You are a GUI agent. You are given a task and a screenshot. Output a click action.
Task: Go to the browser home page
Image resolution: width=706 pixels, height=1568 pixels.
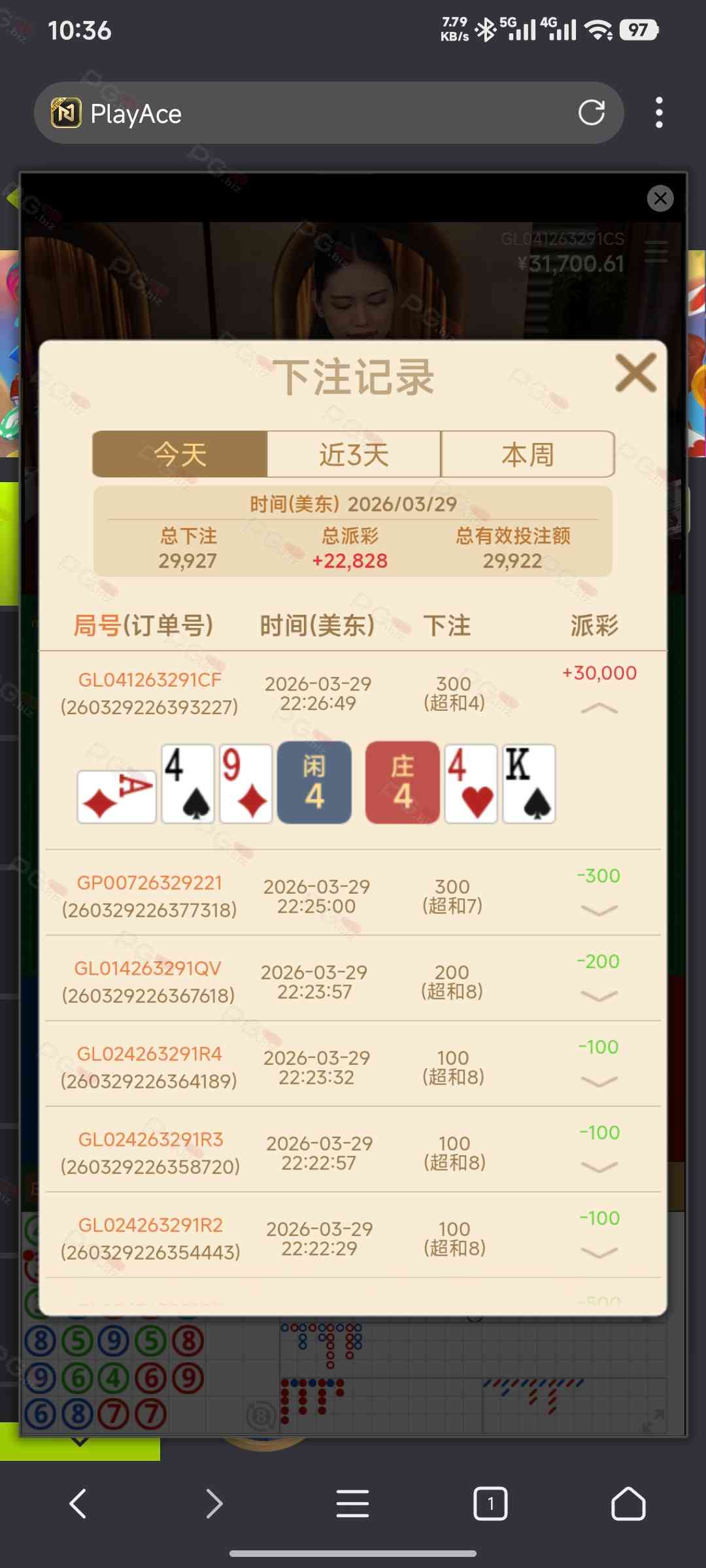[628, 1503]
